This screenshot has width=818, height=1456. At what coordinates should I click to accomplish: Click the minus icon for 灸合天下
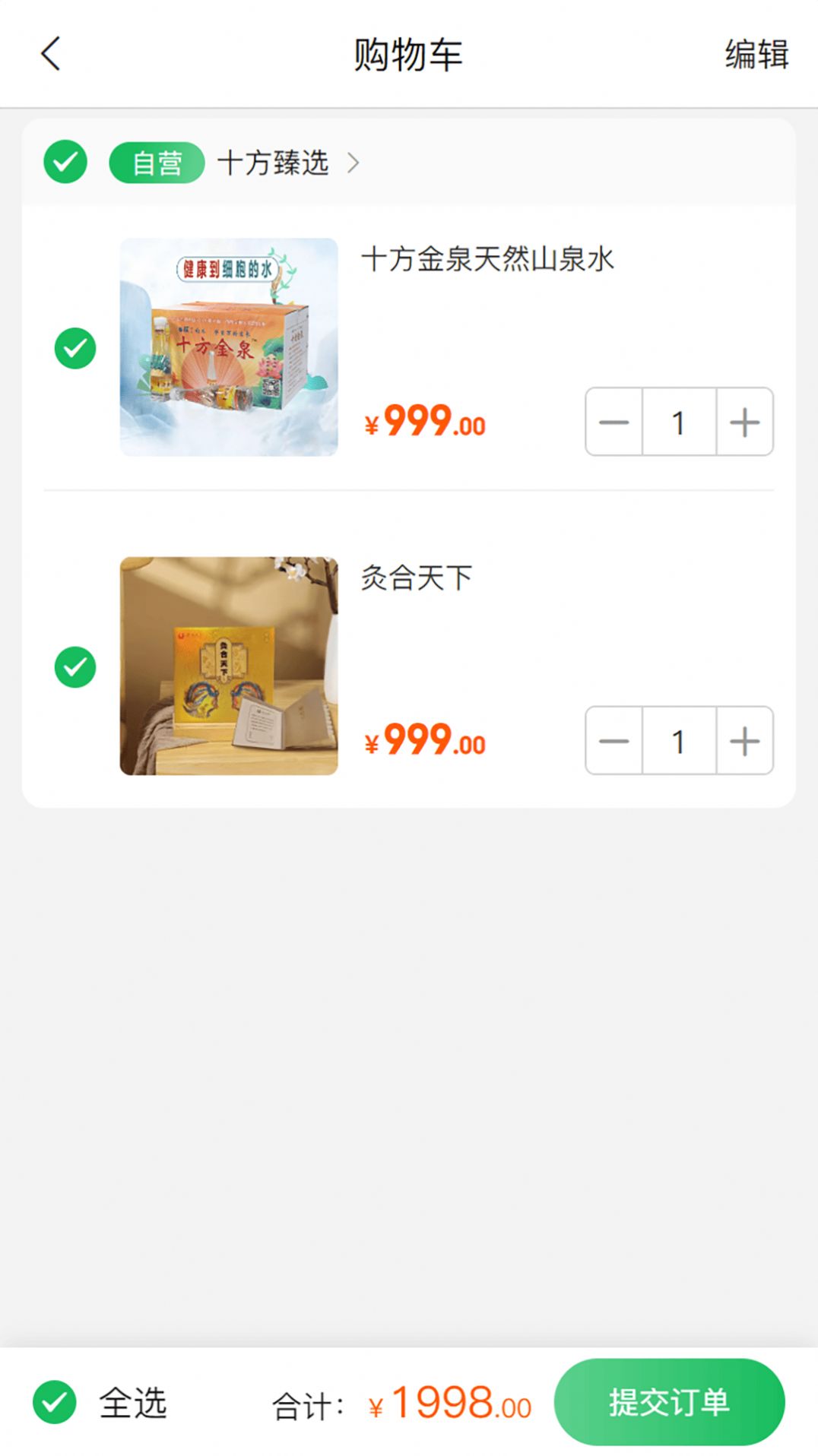613,742
